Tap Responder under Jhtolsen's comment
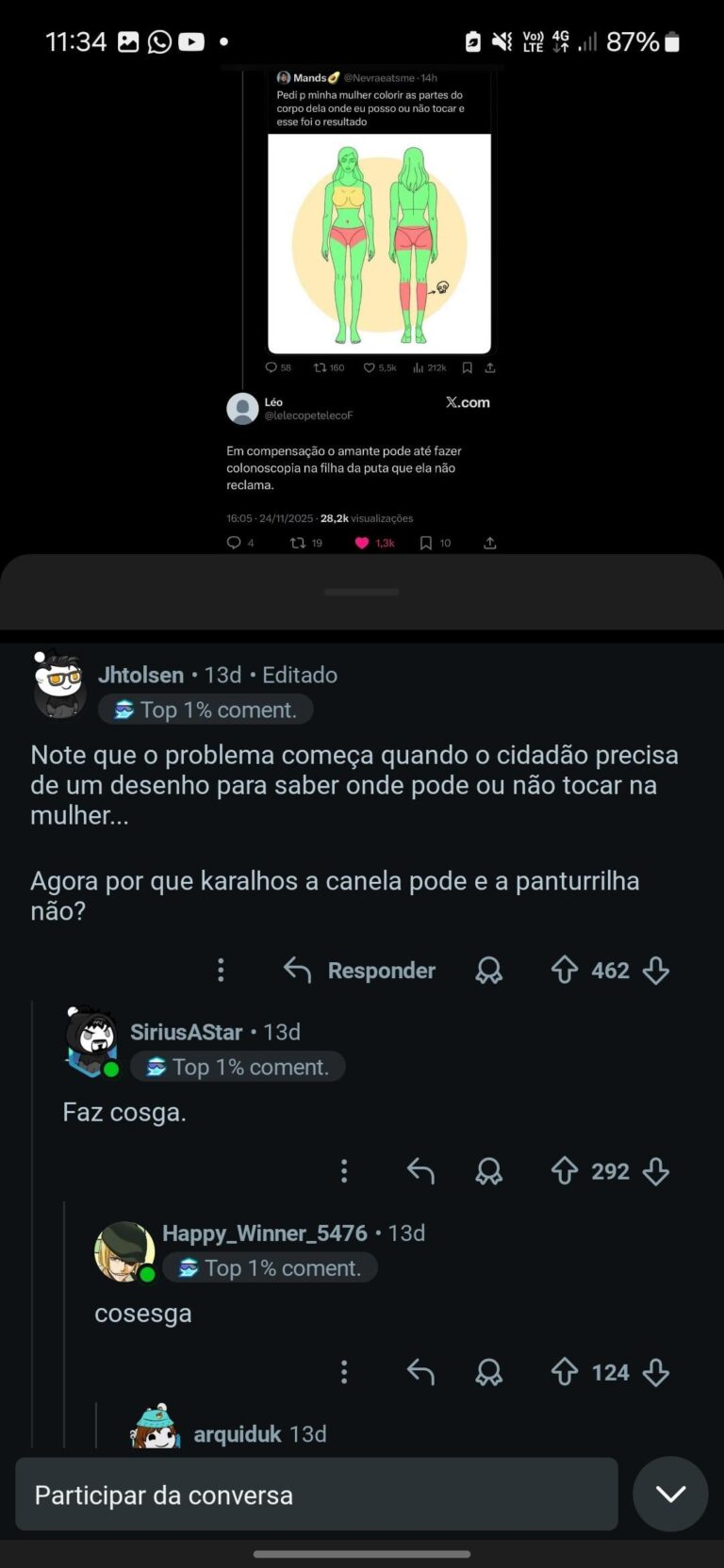The width and height of the screenshot is (724, 1568). (360, 970)
